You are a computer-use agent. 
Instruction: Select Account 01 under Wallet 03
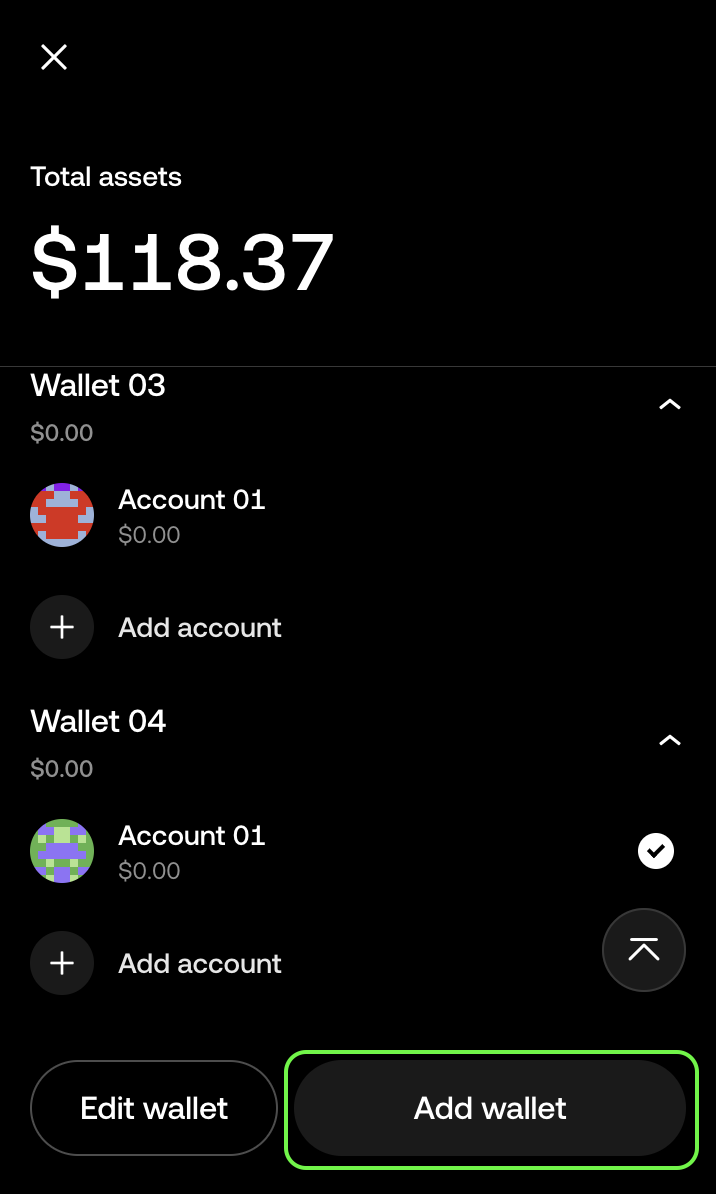click(190, 515)
